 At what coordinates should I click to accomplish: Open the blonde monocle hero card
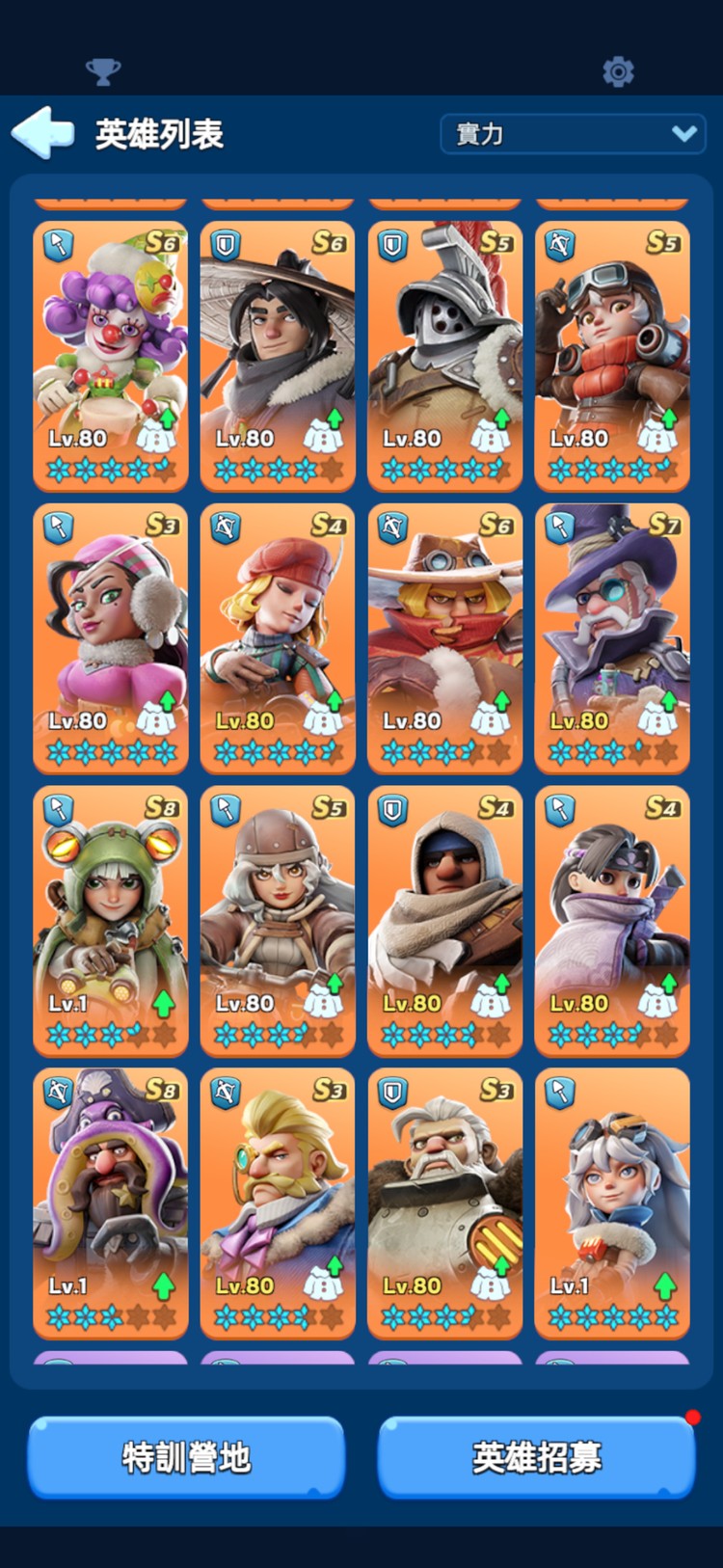278,1203
